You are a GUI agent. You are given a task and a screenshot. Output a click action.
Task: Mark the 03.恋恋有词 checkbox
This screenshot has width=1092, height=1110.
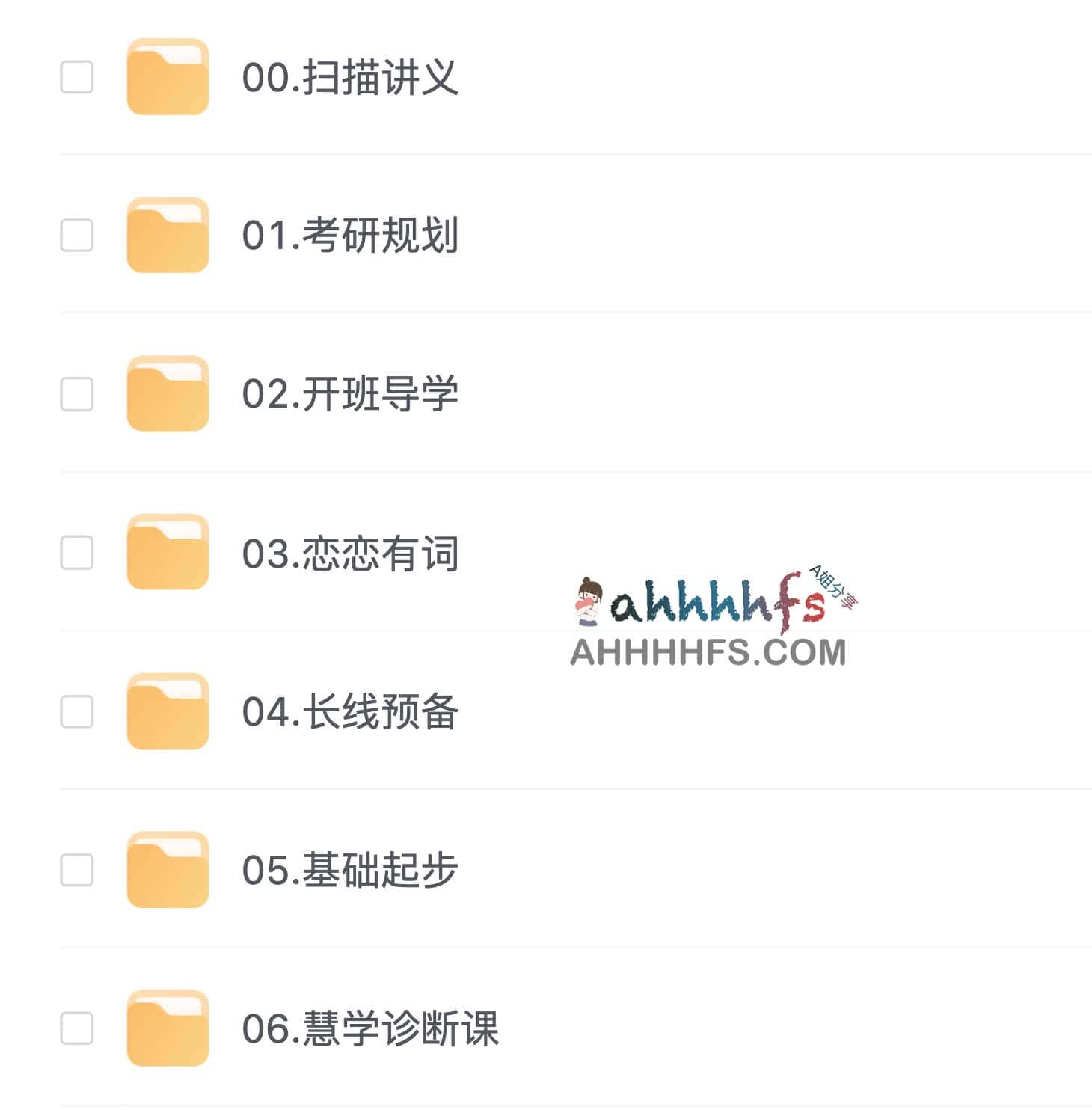tap(76, 553)
